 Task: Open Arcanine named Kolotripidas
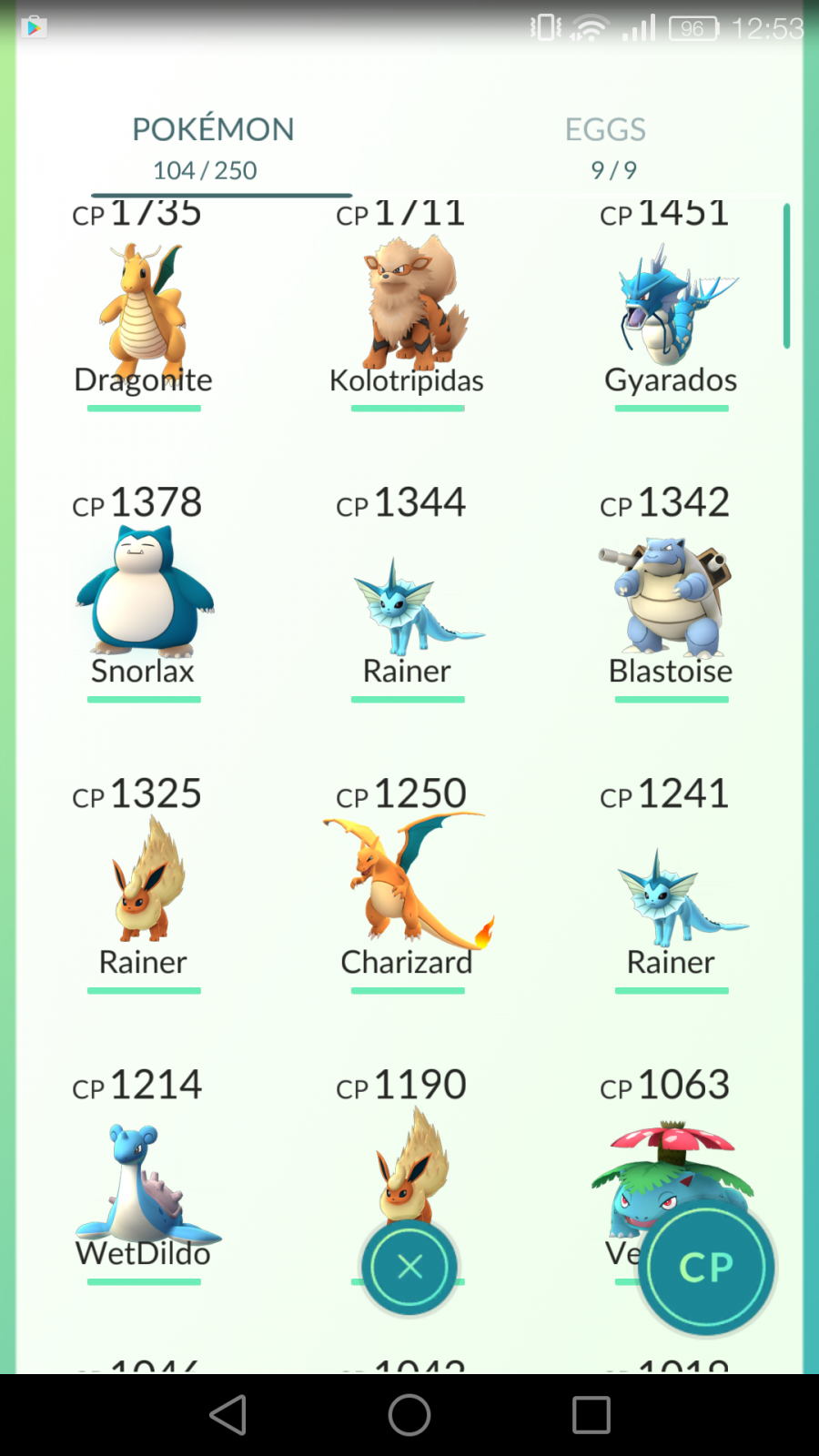pos(407,305)
